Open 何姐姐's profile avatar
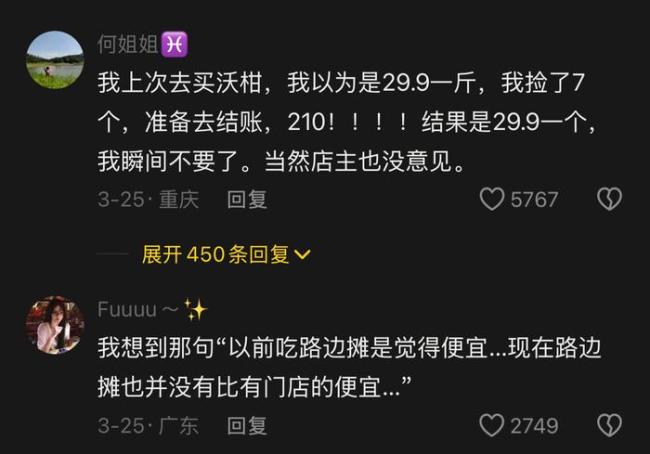650x454 pixels. tap(54, 60)
